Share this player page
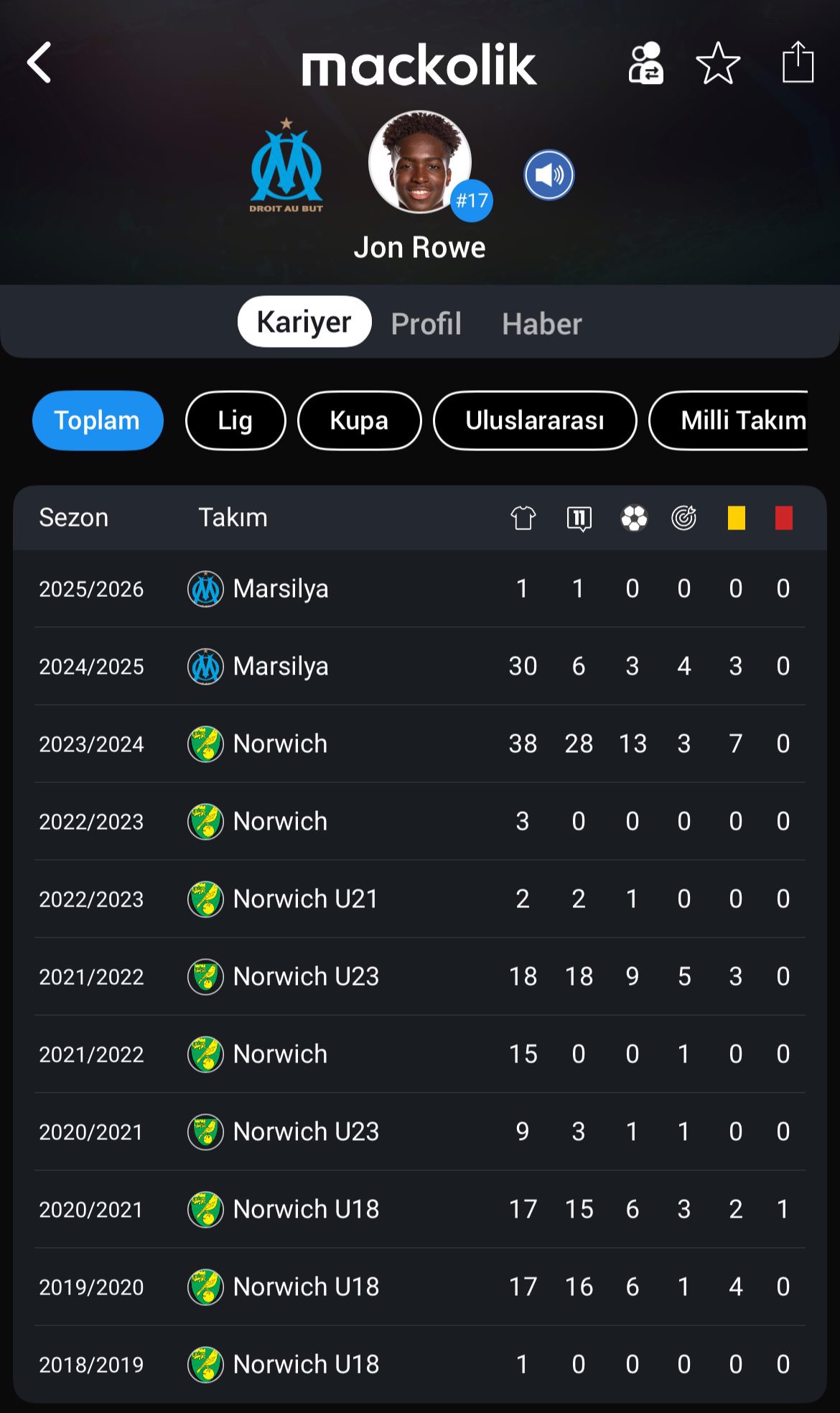Screen dimensions: 840x1413 pyautogui.click(x=798, y=62)
